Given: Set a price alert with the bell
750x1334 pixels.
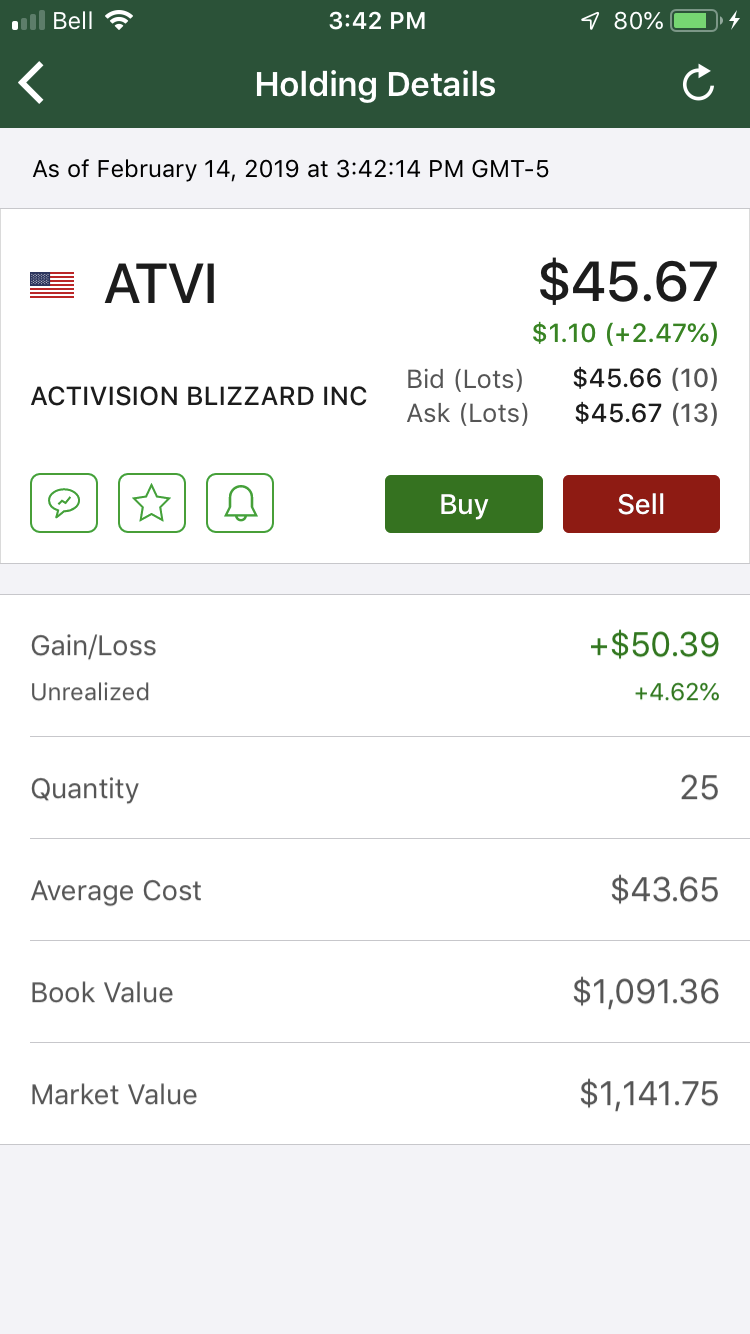Looking at the screenshot, I should (240, 503).
